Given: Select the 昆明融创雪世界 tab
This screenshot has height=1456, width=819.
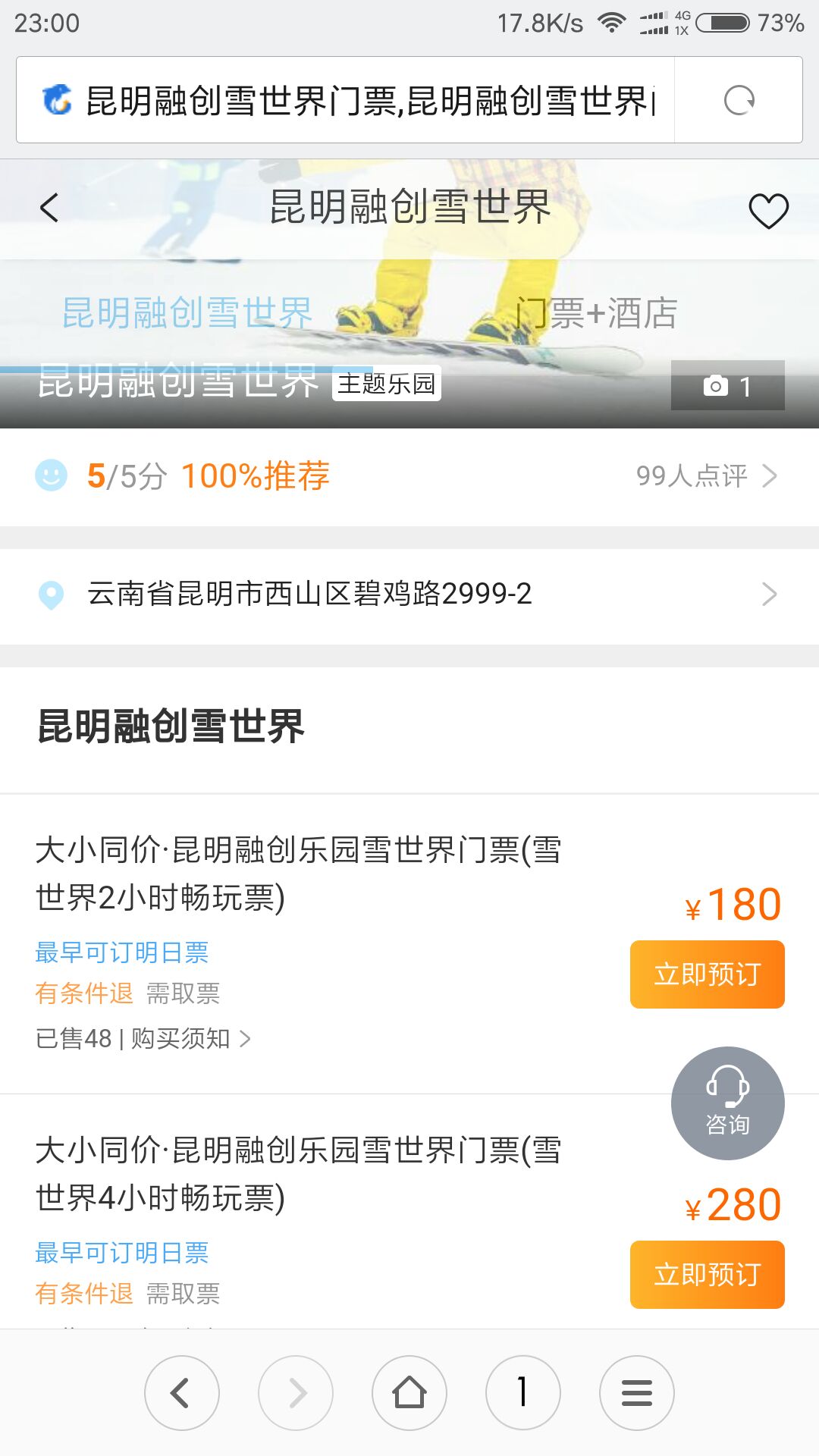Looking at the screenshot, I should (187, 313).
